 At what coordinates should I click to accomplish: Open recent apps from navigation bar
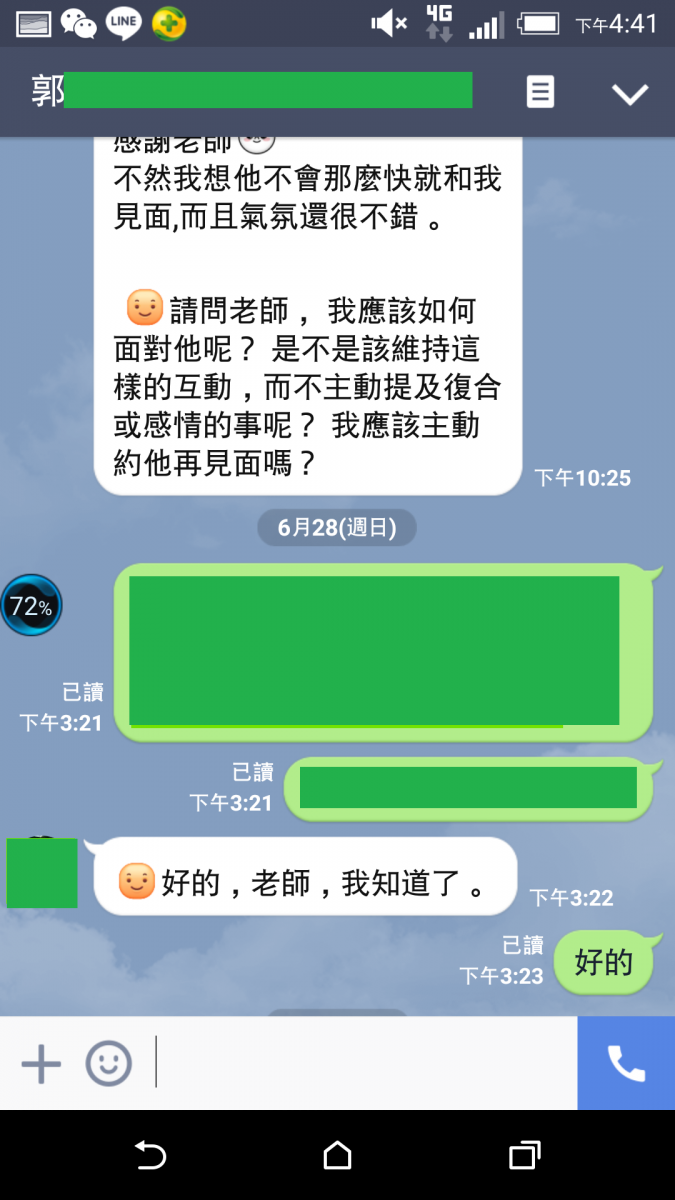[x=524, y=1156]
